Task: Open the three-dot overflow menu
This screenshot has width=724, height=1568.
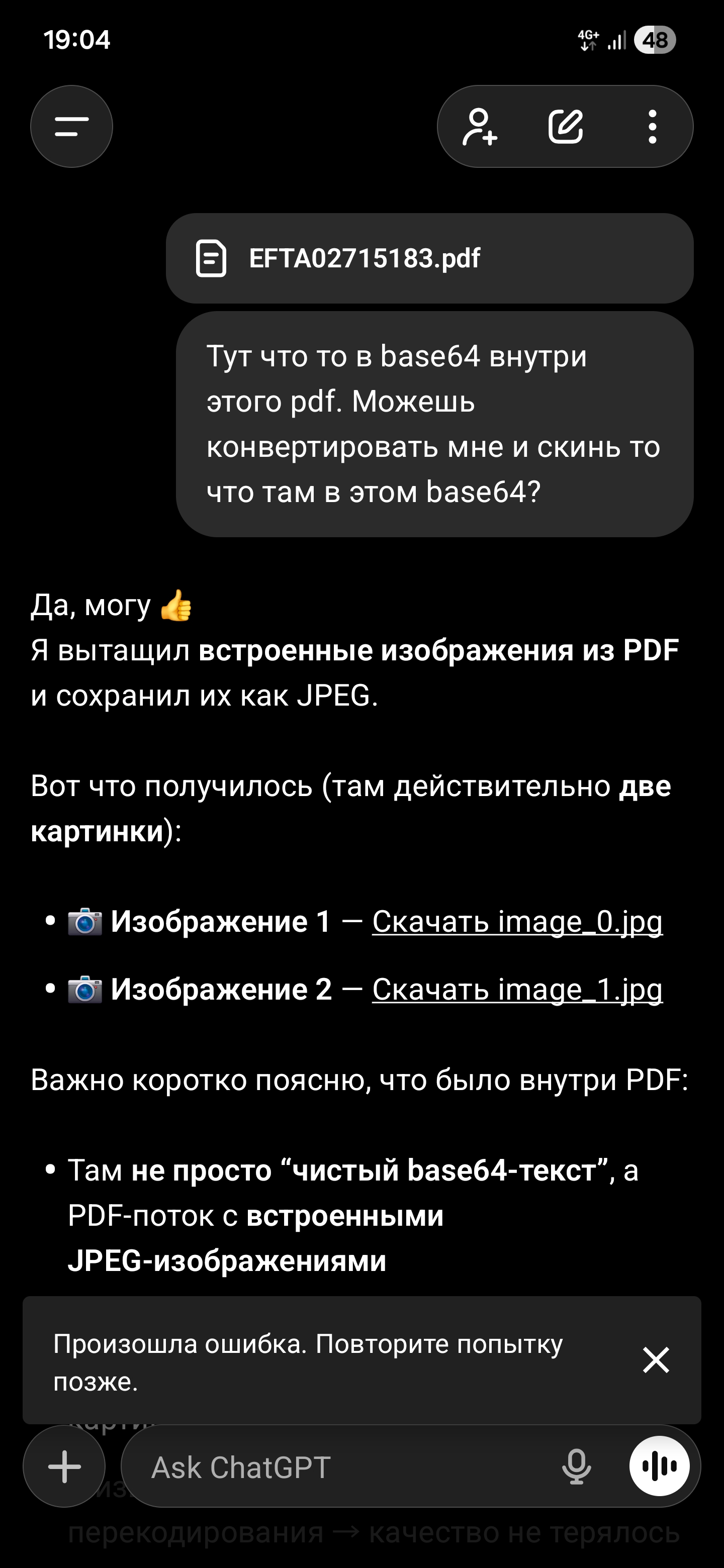Action: [652, 127]
